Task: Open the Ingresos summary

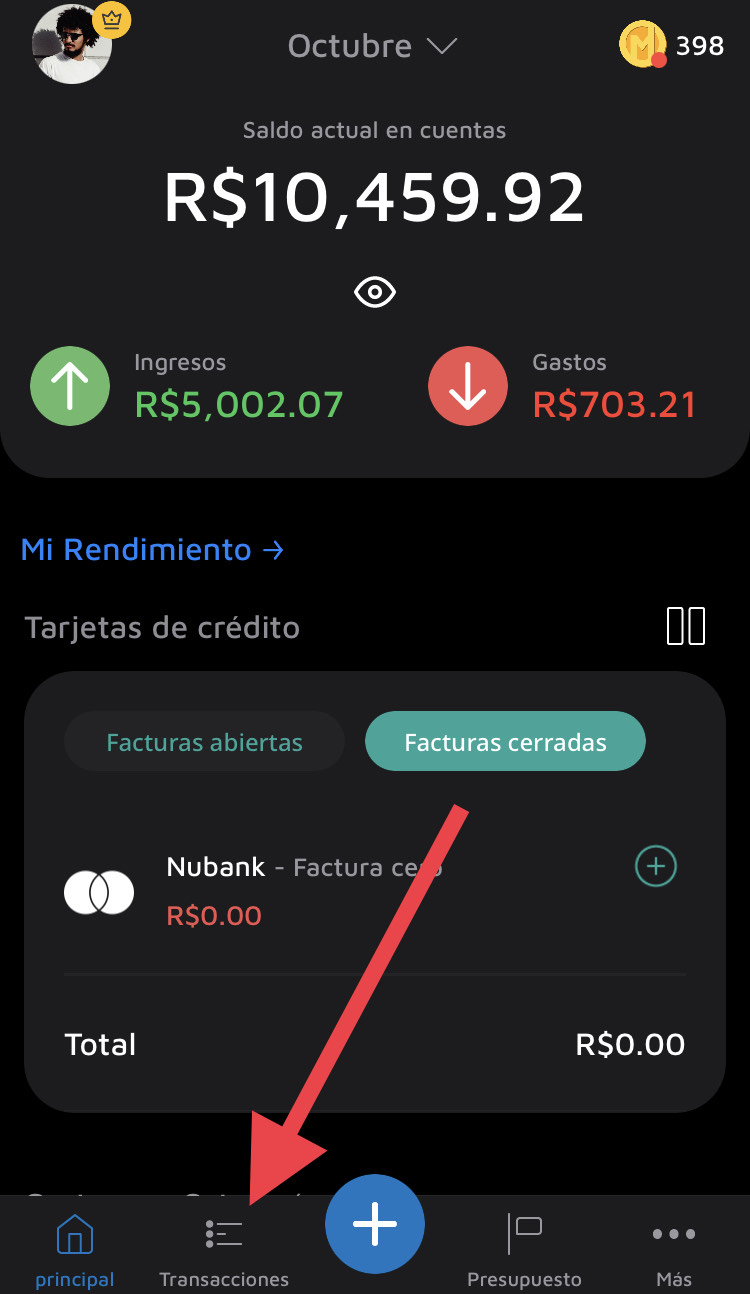Action: [x=188, y=386]
